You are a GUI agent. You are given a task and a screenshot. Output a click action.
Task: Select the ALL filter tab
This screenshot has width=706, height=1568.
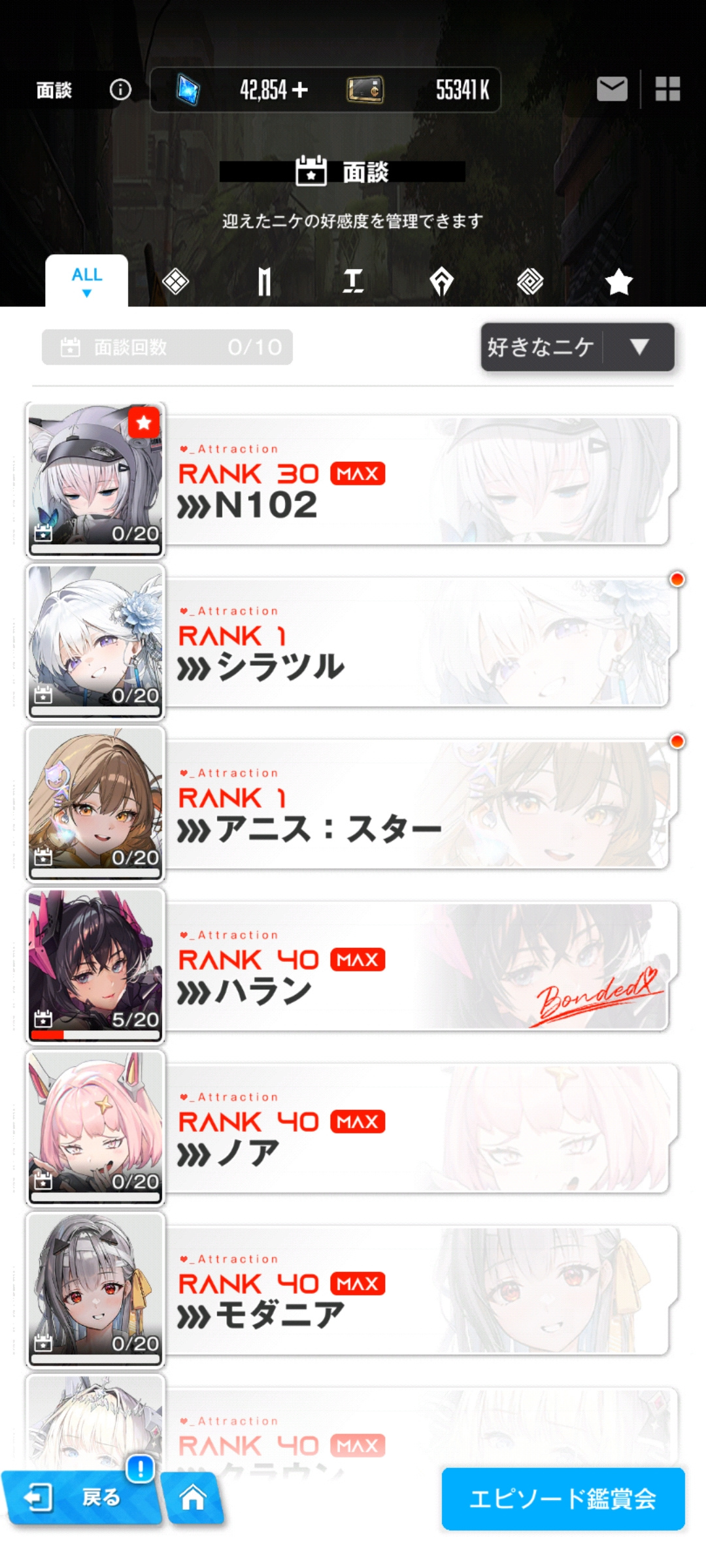tap(87, 281)
